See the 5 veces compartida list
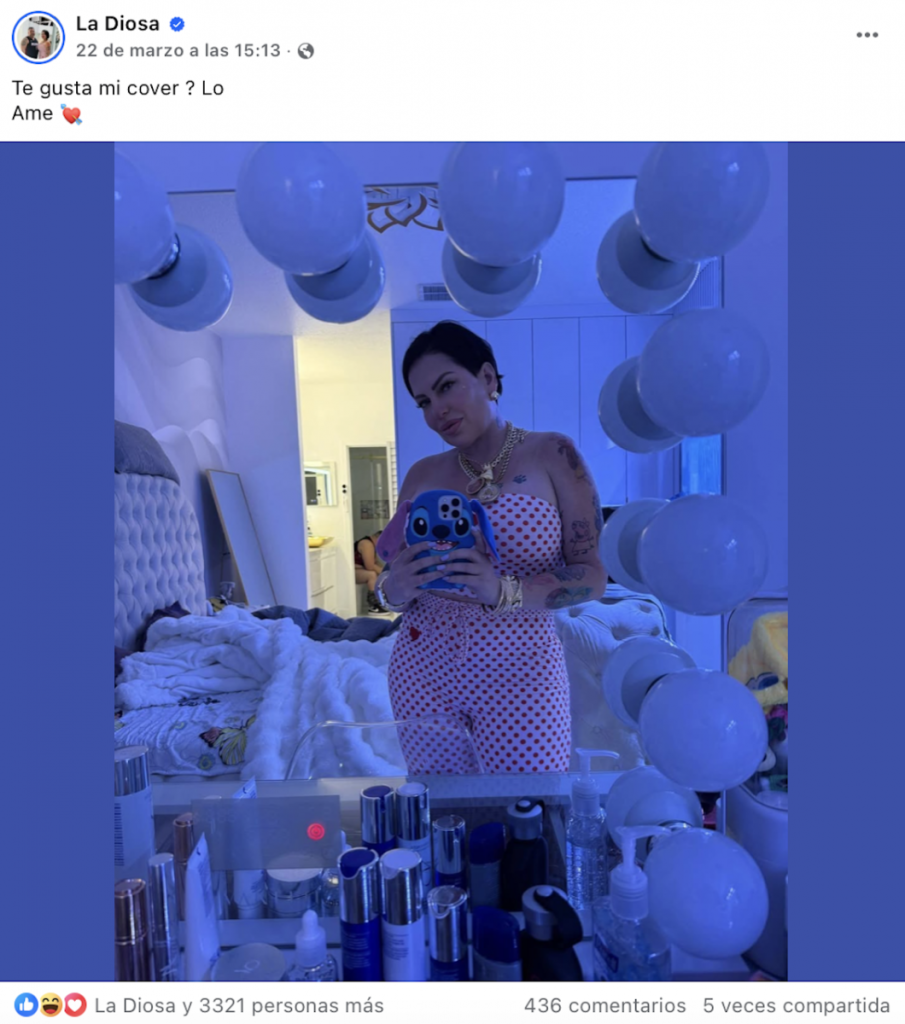Viewport: 905px width, 1024px height. click(796, 1005)
